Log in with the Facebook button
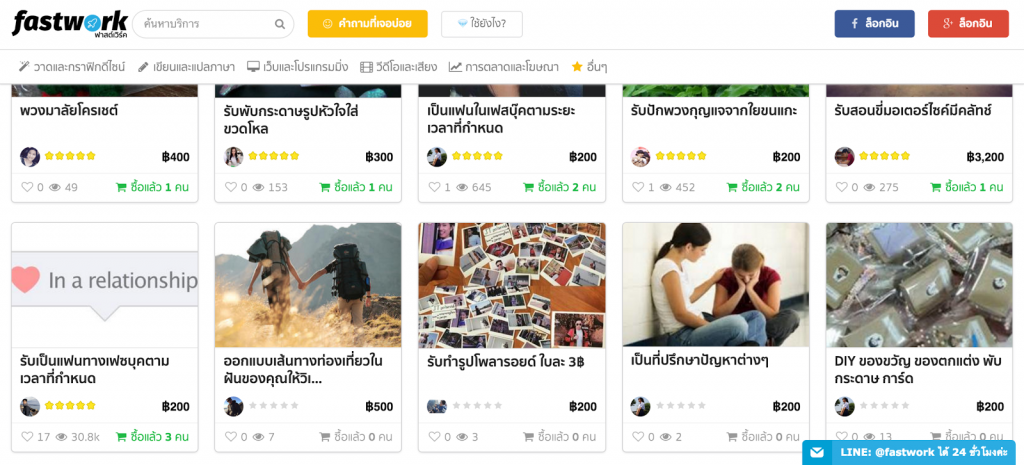This screenshot has height=465, width=1024. coord(874,23)
